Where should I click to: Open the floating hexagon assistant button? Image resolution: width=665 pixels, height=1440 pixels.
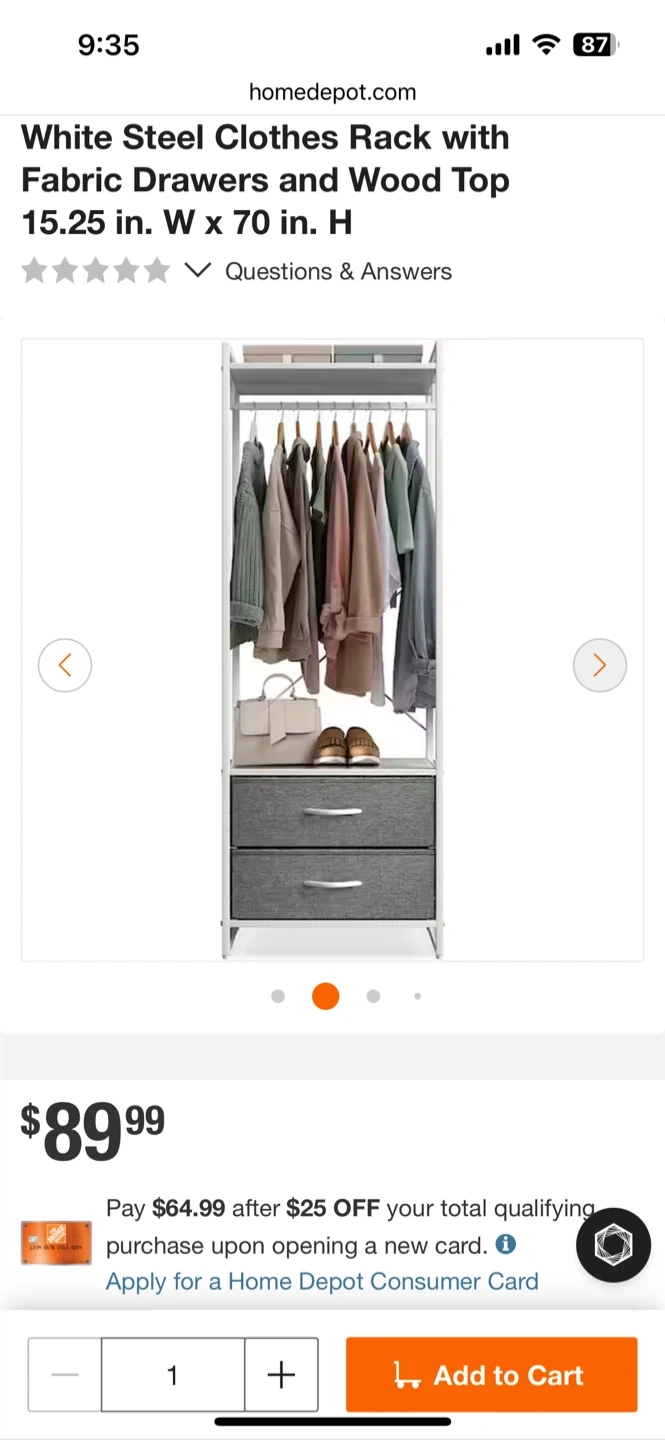(614, 1245)
